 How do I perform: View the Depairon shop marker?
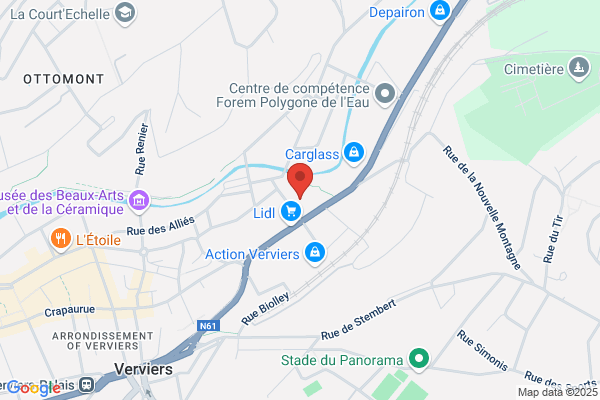440,11
